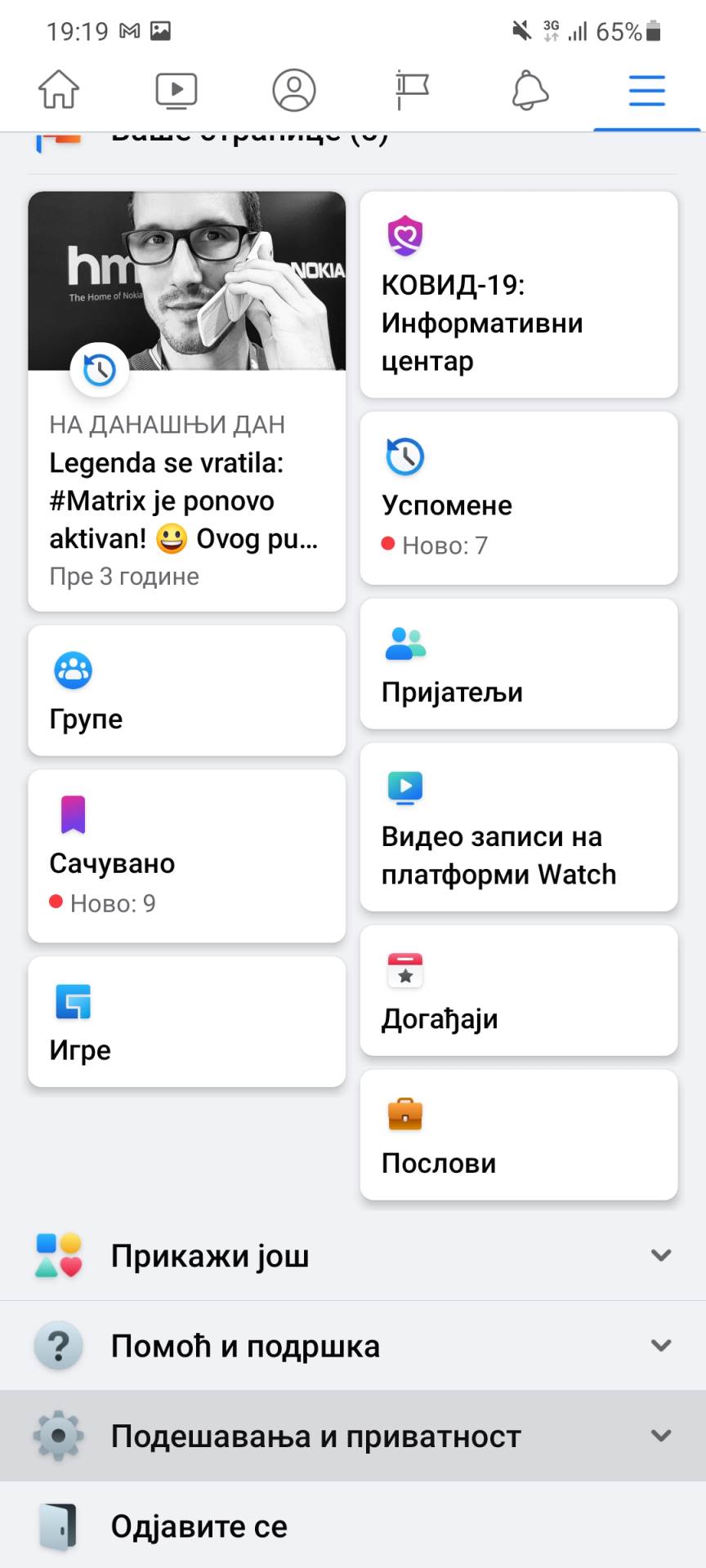
Task: Open the Home feed icon
Action: 56,91
